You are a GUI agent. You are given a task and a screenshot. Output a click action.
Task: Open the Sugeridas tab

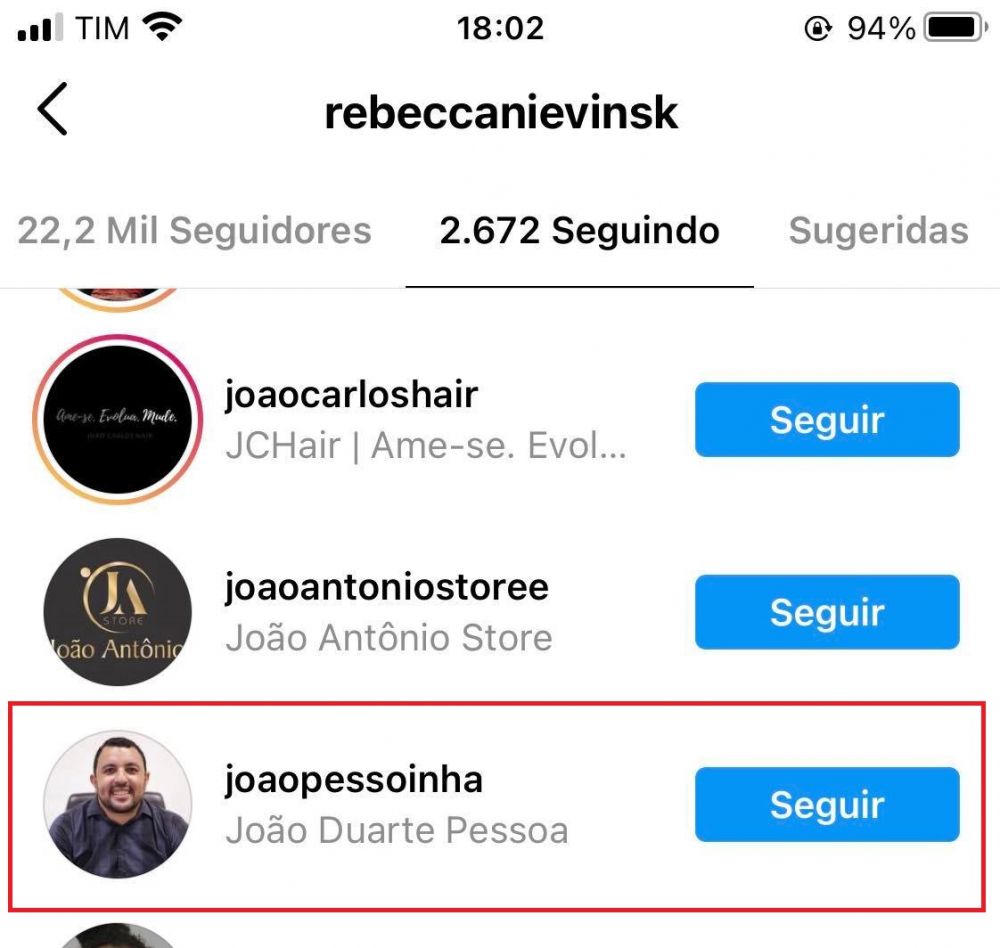point(878,231)
